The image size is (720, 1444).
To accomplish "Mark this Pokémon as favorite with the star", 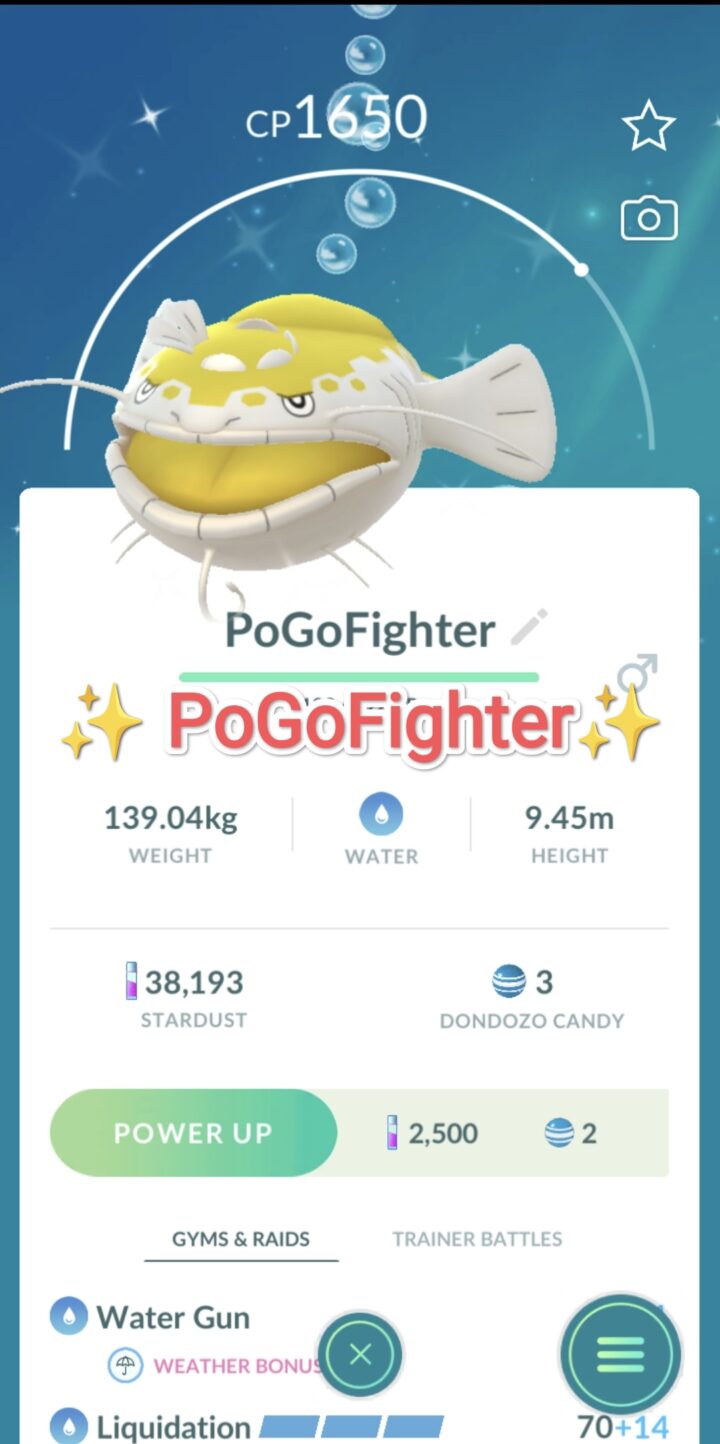I will pos(649,126).
